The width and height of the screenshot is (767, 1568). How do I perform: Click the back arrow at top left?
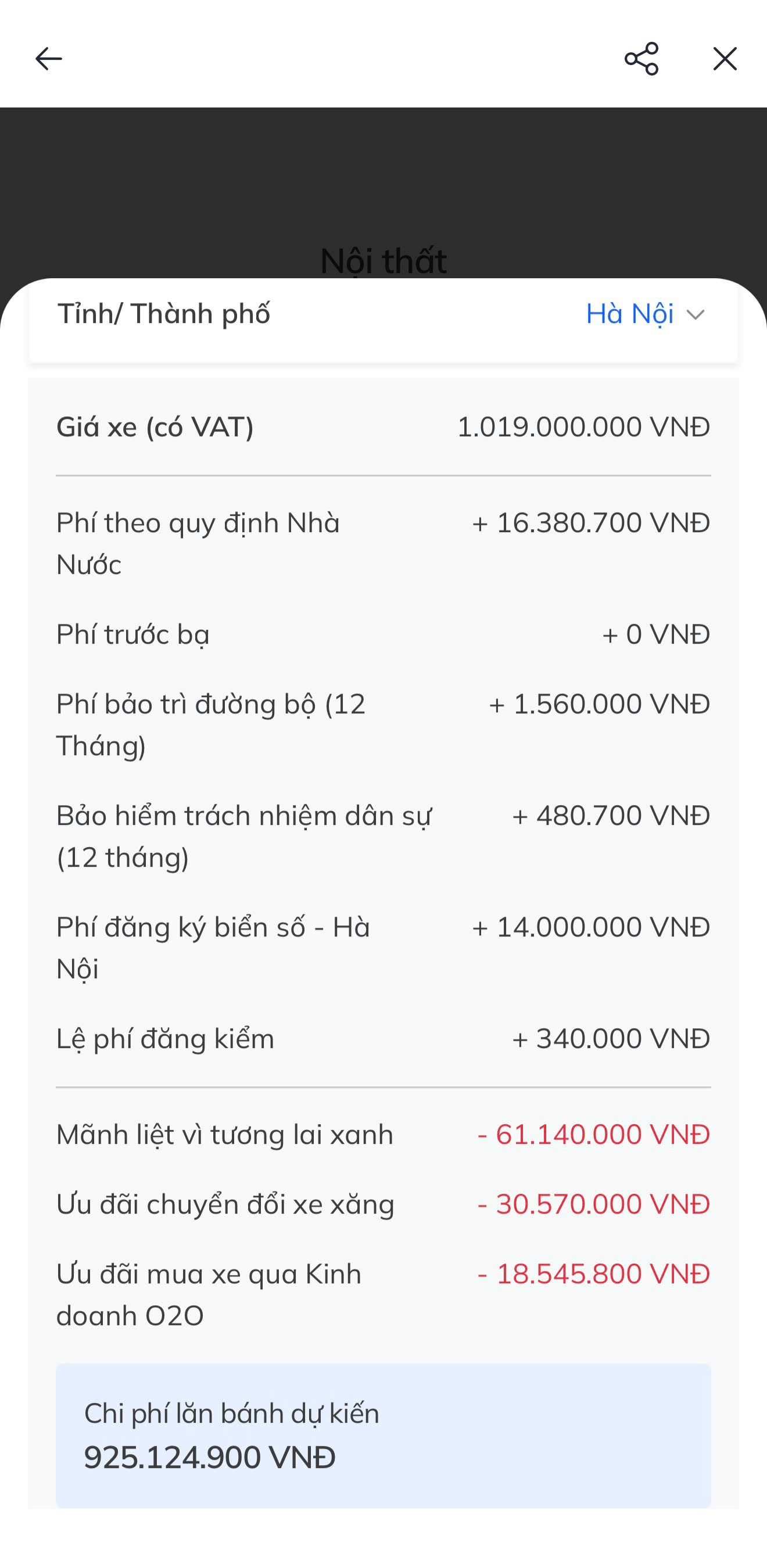point(47,59)
